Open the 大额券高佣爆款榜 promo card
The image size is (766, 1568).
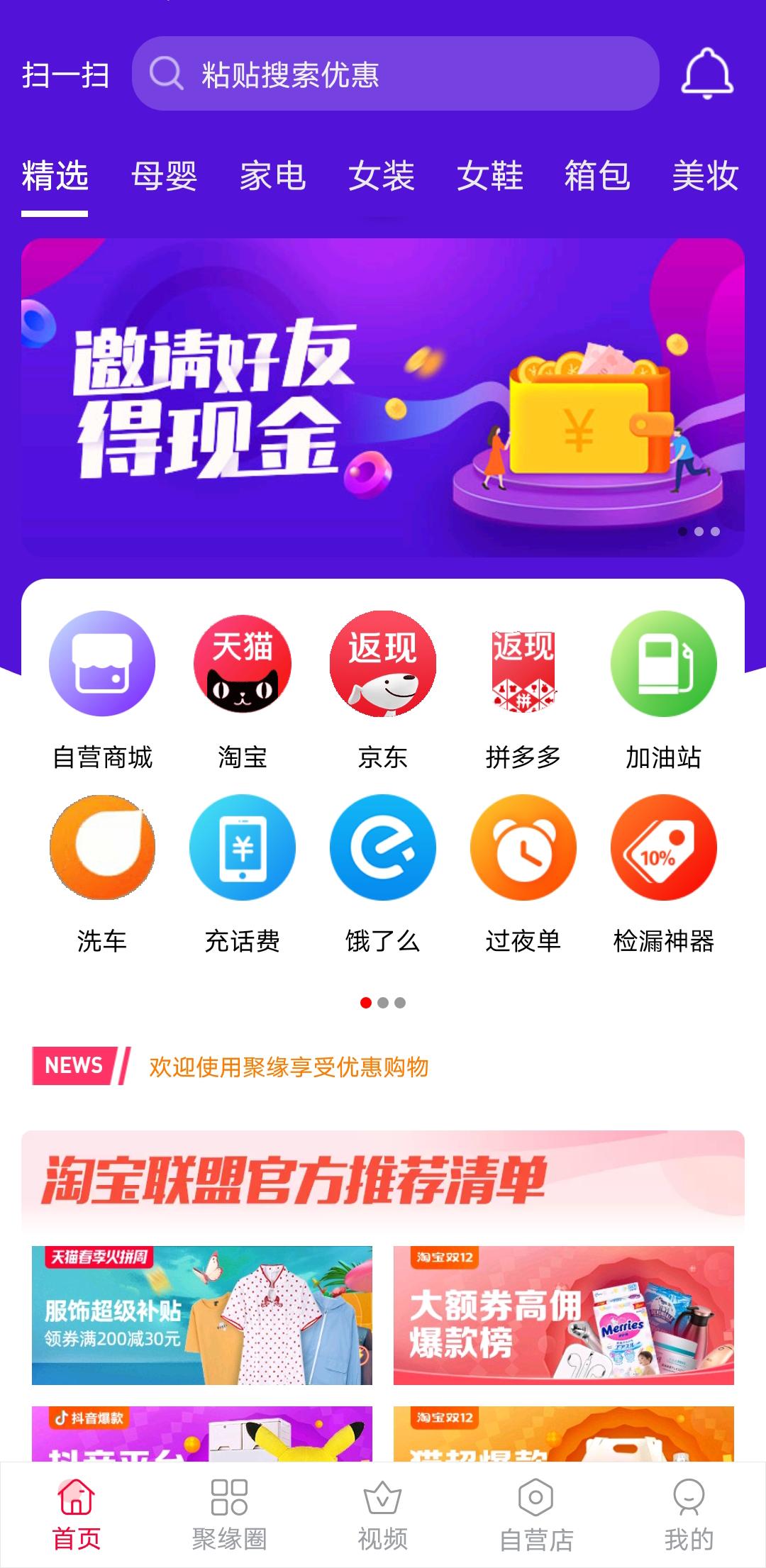(563, 1315)
